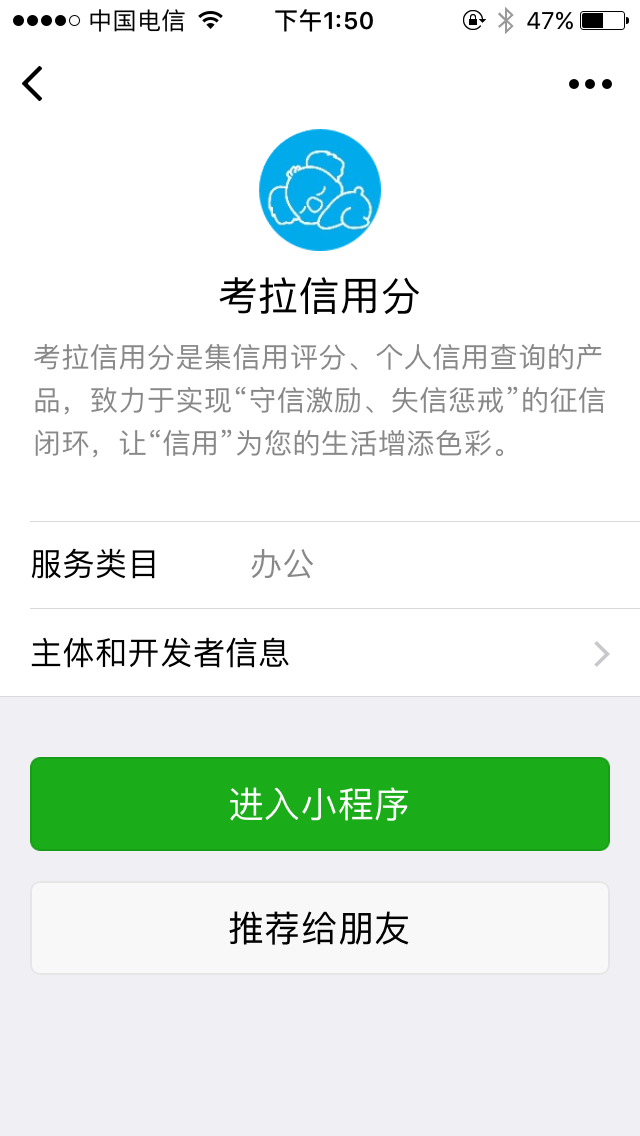Viewport: 640px width, 1136px height.
Task: Tap the green 进入小程序 button
Action: 320,804
